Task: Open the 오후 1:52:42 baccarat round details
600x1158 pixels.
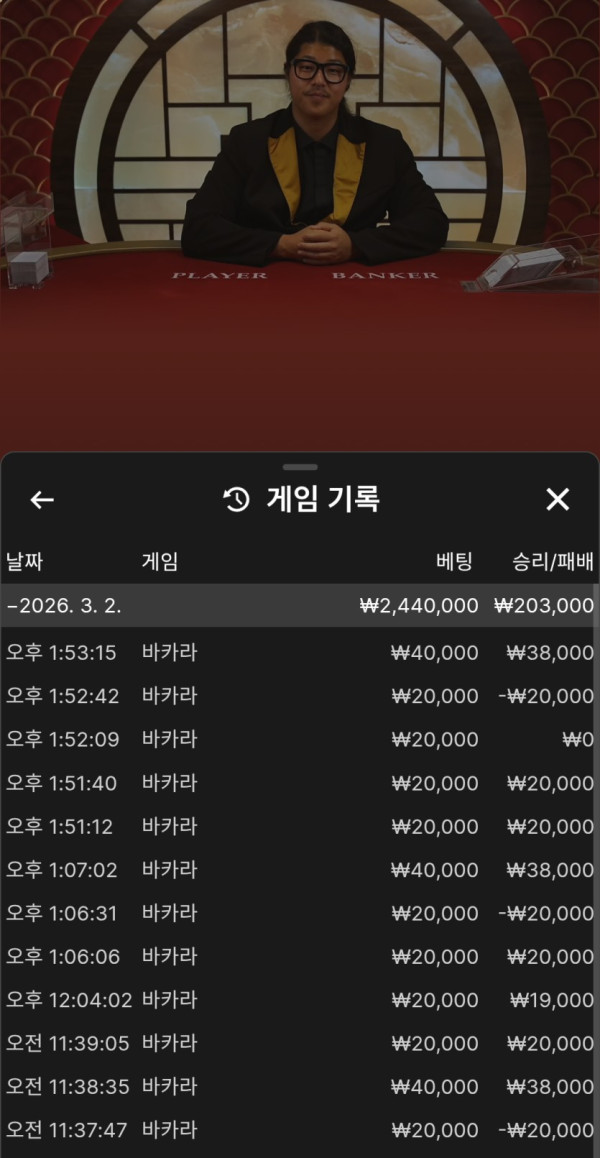Action: click(298, 696)
